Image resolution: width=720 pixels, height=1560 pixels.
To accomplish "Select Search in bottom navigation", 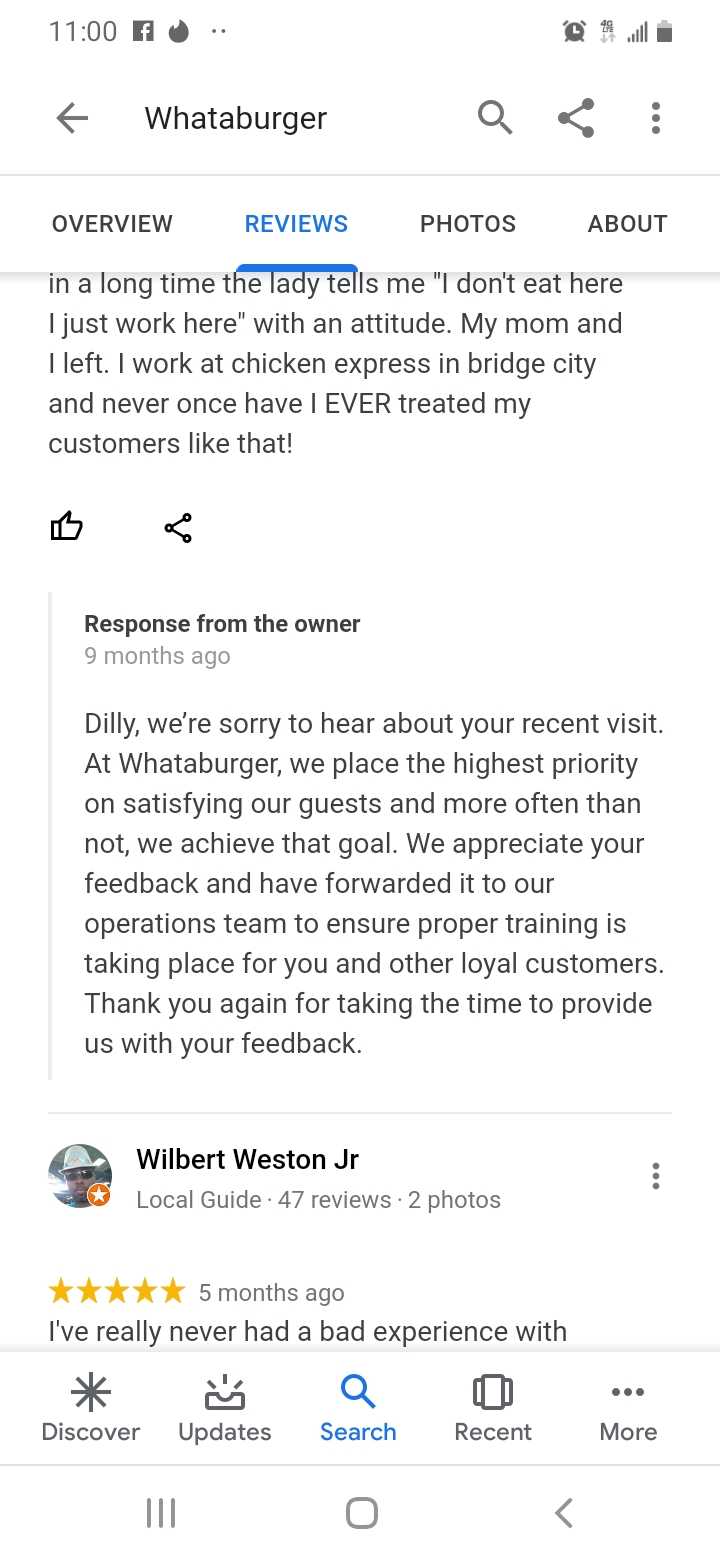I will click(358, 1408).
